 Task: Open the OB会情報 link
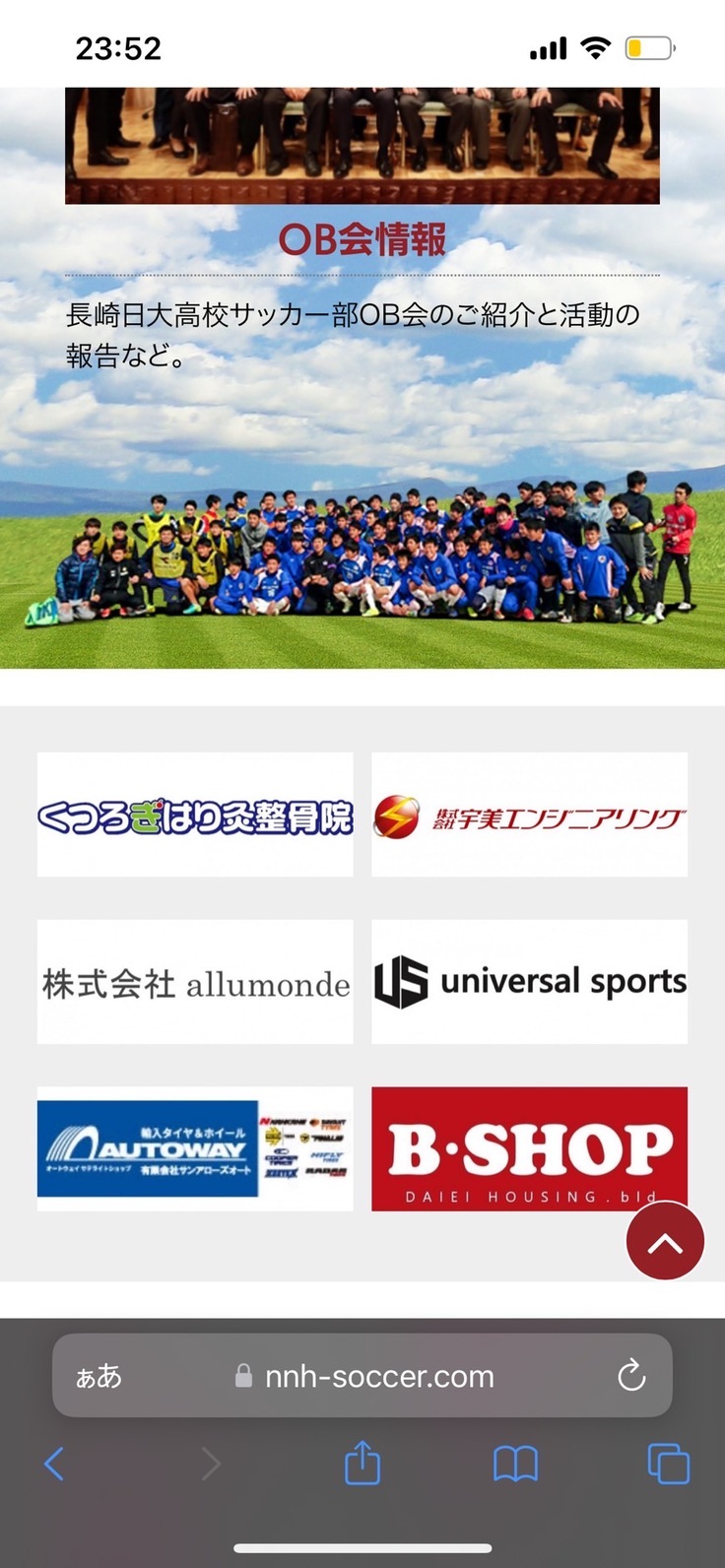point(362,239)
